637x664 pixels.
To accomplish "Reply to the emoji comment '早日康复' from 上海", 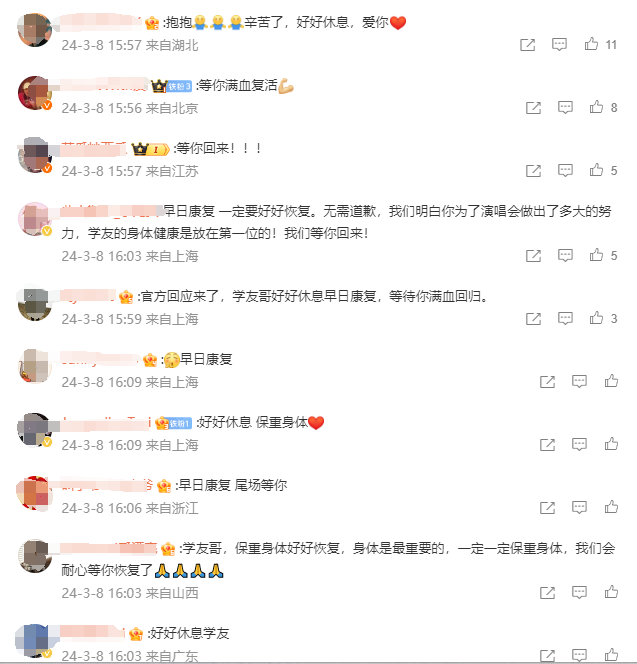I will pyautogui.click(x=579, y=381).
